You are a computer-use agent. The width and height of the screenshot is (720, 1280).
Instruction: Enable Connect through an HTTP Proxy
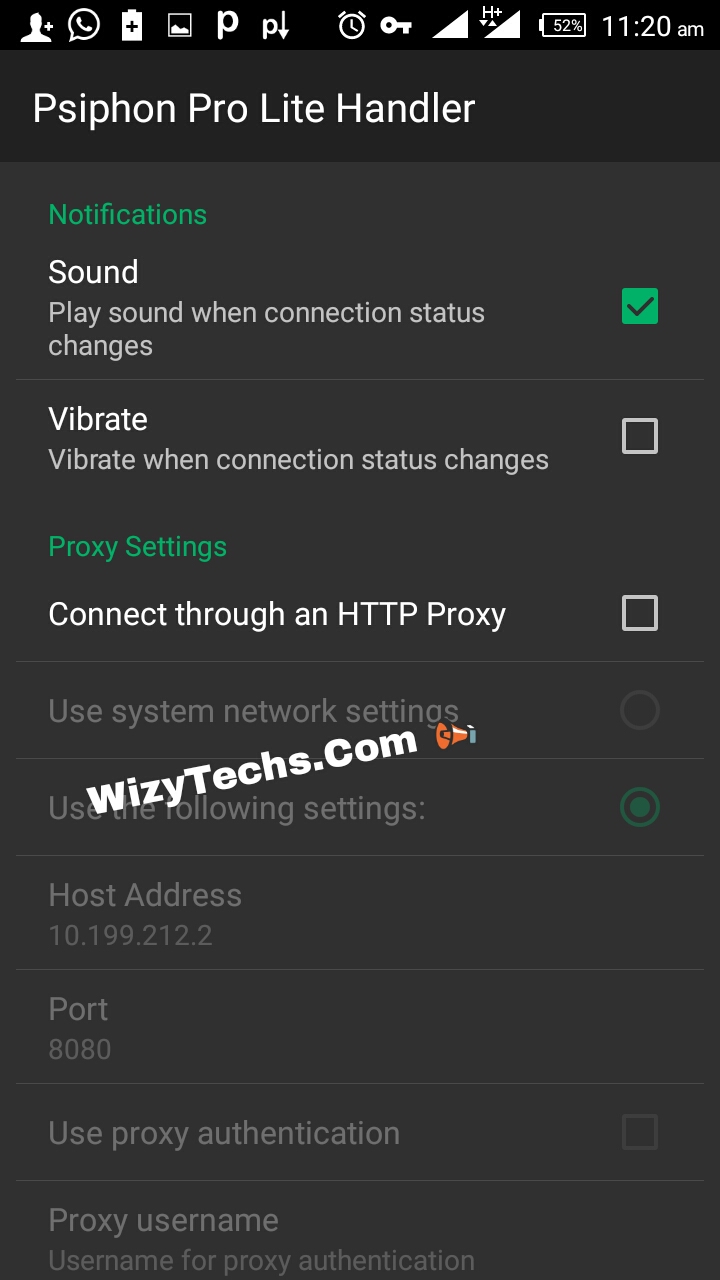(x=639, y=613)
